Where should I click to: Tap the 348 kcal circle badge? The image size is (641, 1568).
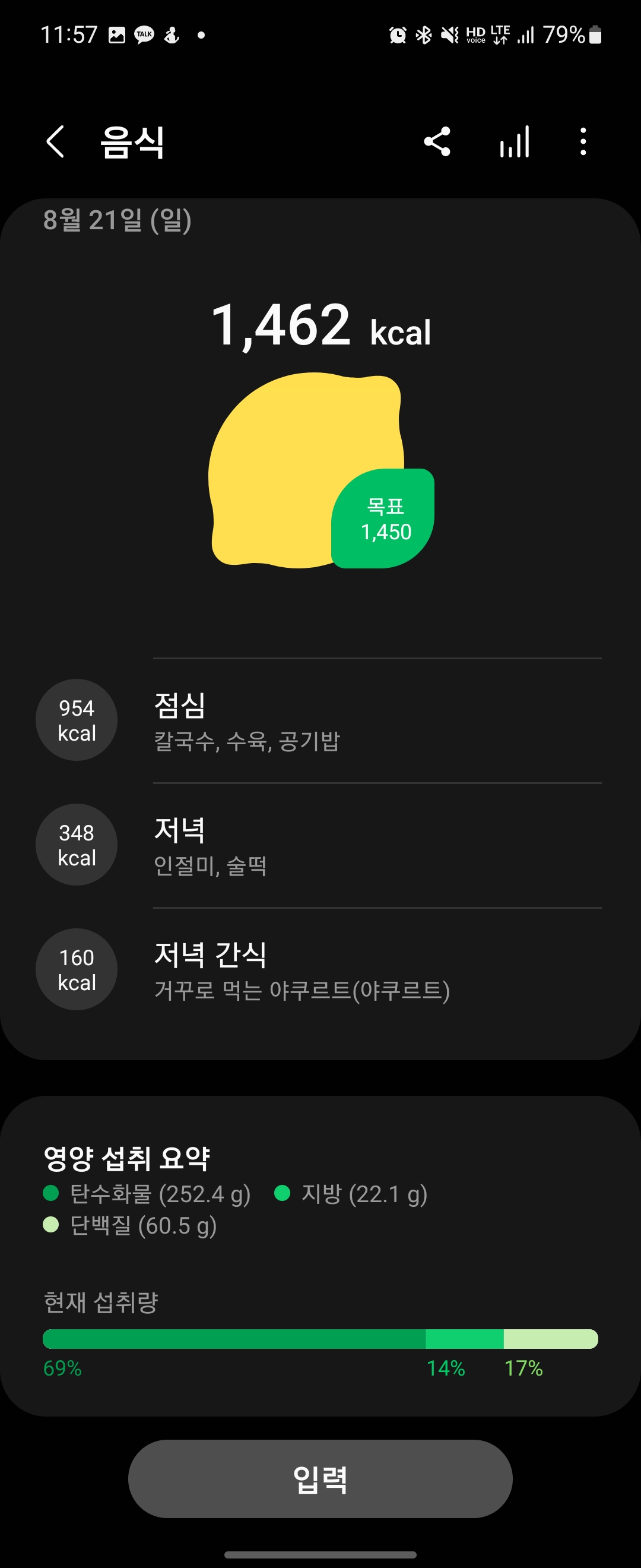click(x=75, y=844)
